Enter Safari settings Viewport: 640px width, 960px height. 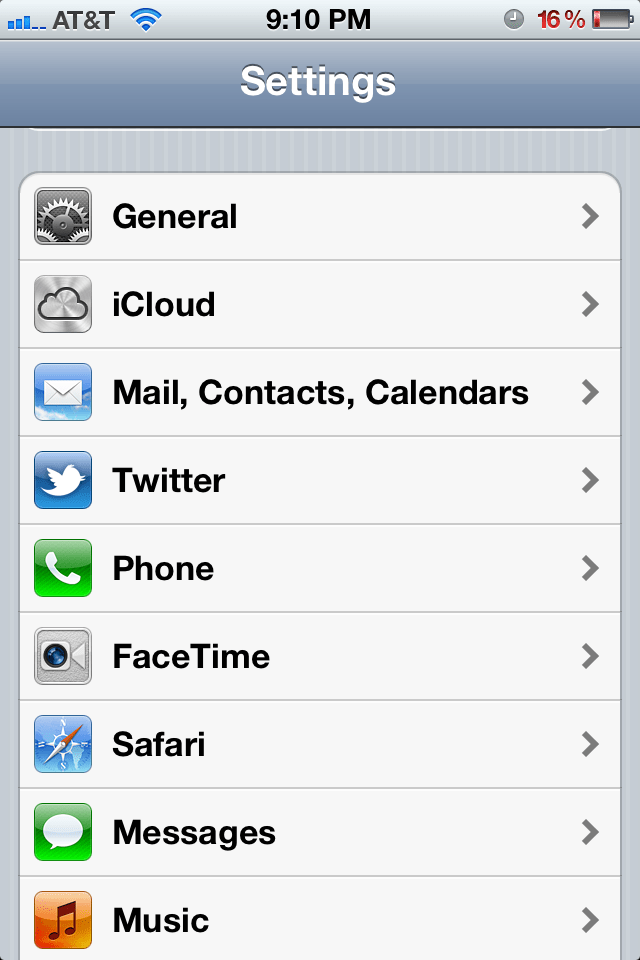tap(320, 744)
